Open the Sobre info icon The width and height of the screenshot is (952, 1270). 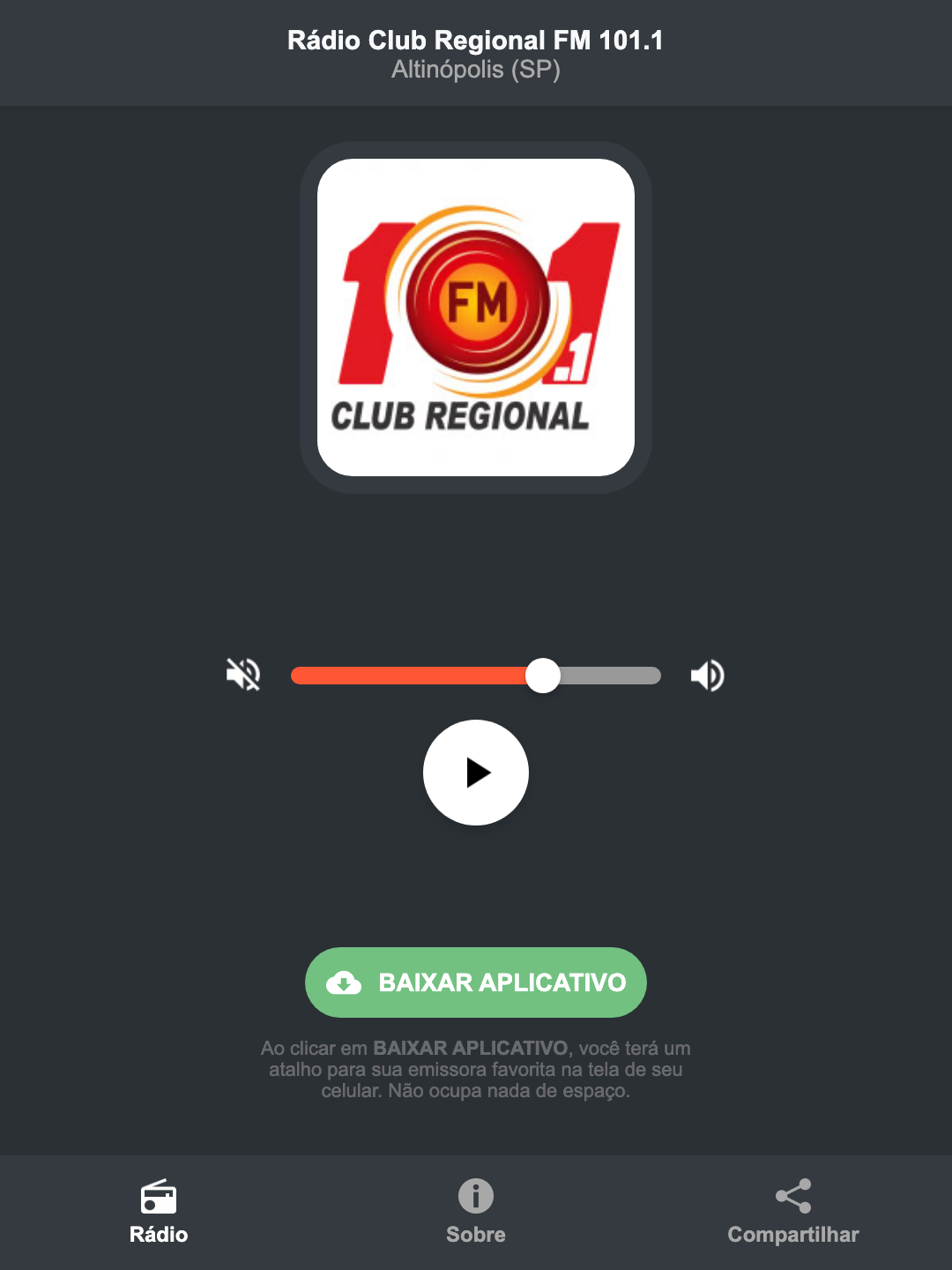475,1198
